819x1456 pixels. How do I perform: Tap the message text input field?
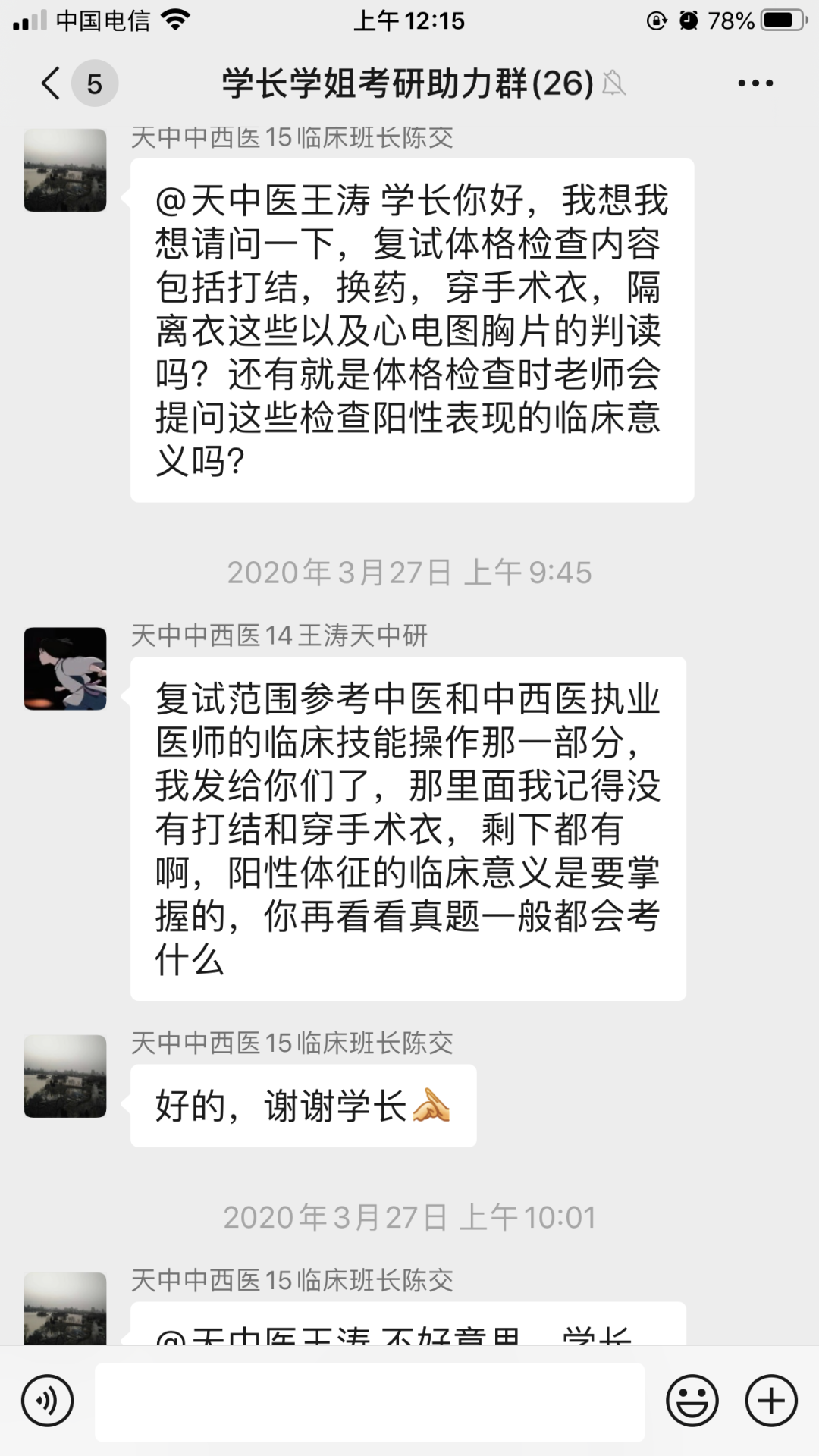point(369,1401)
